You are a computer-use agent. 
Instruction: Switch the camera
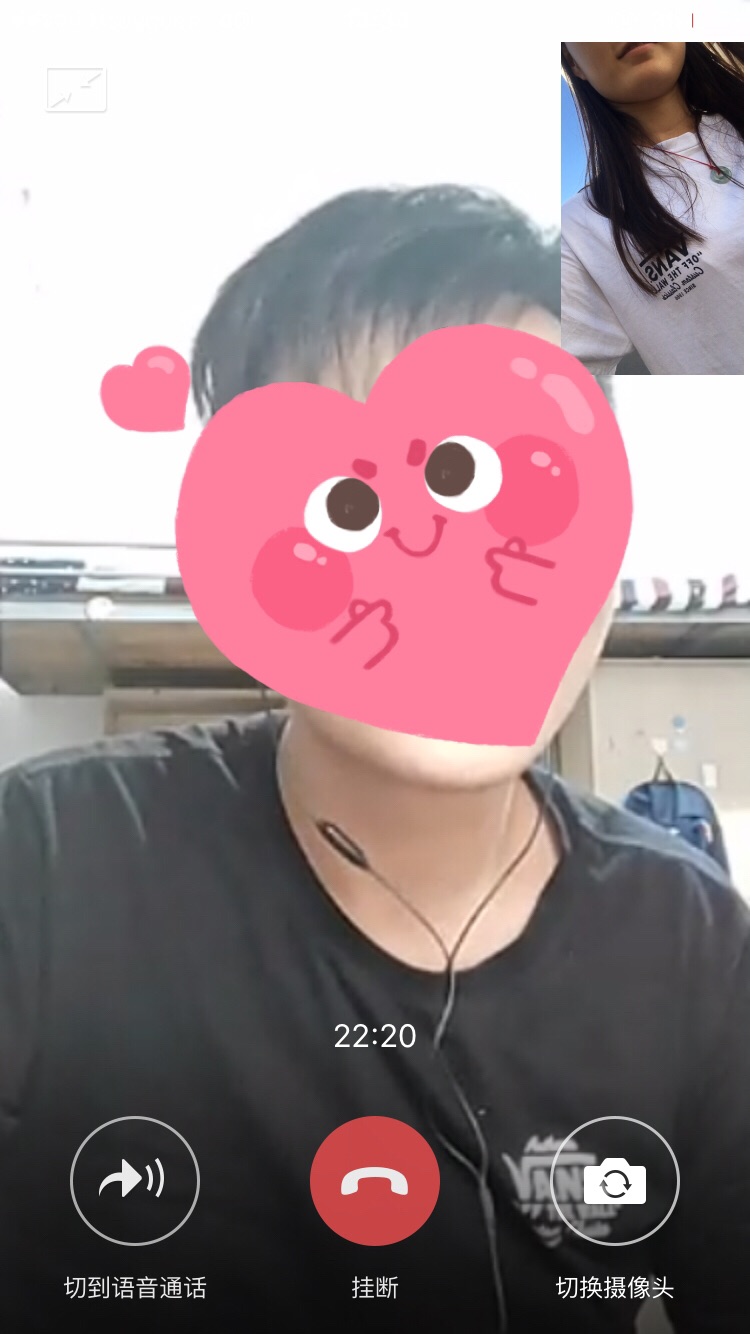[x=615, y=1181]
